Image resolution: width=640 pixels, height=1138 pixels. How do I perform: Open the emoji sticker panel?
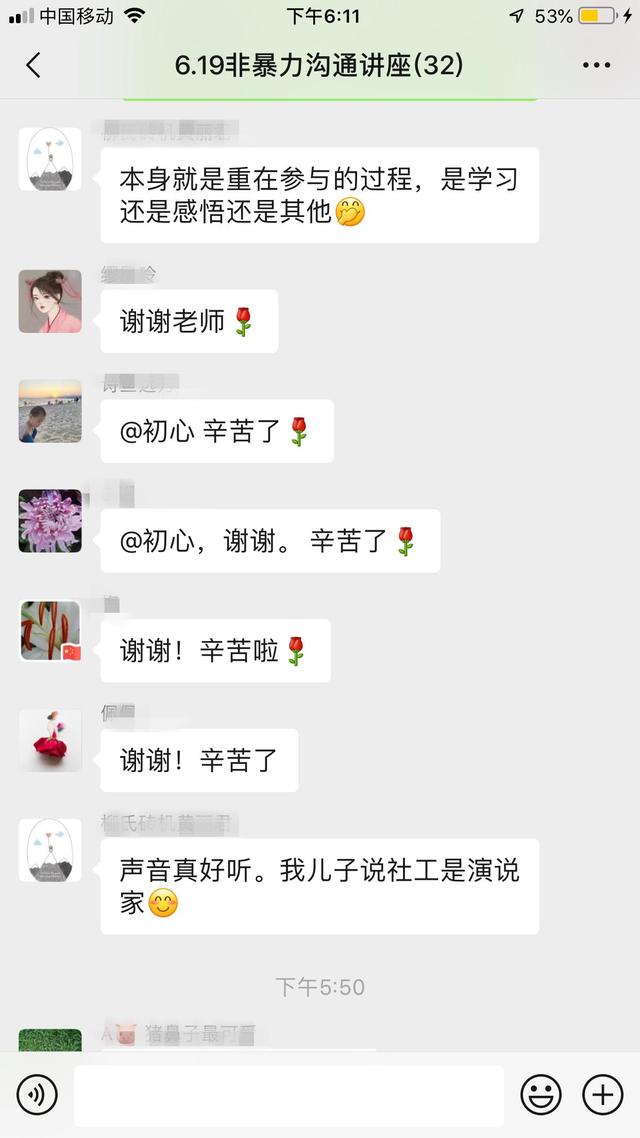(541, 1095)
